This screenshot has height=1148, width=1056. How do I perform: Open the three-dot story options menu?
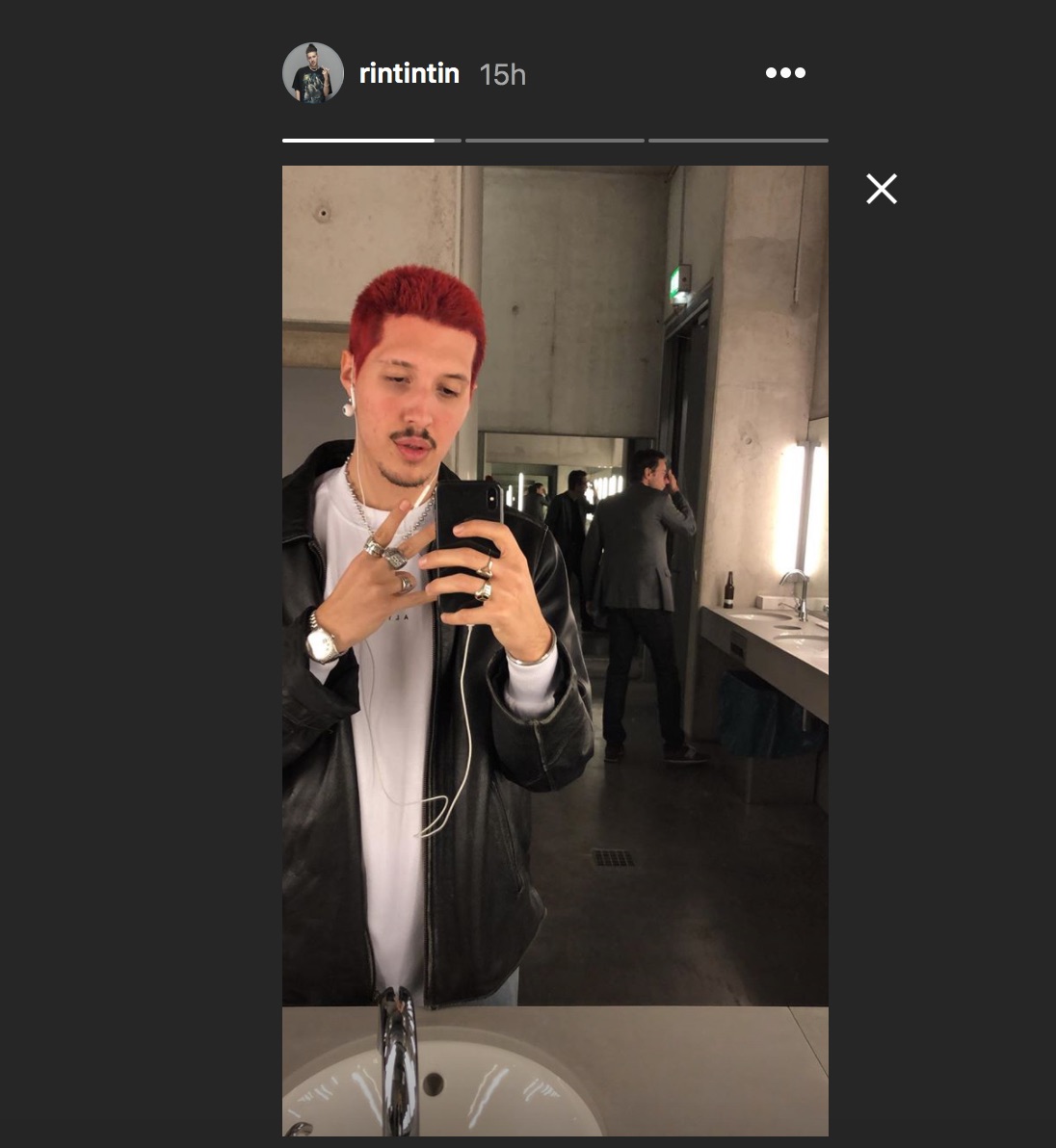pyautogui.click(x=785, y=73)
